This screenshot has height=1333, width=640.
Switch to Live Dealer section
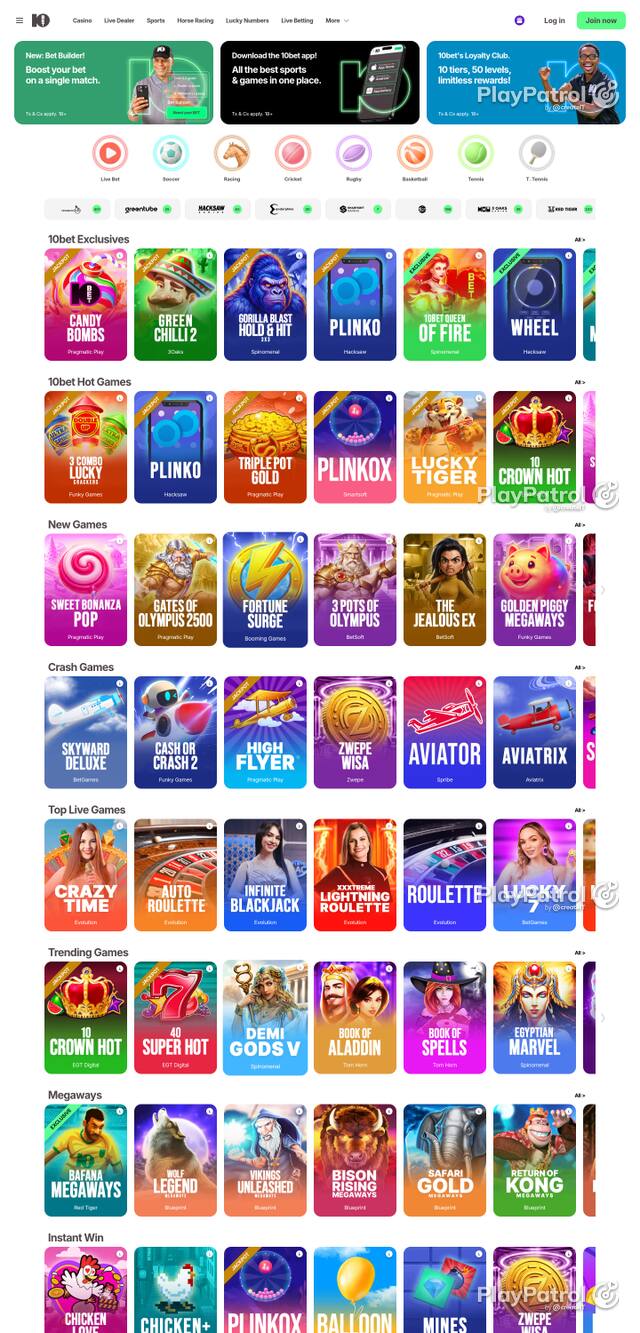[x=119, y=20]
